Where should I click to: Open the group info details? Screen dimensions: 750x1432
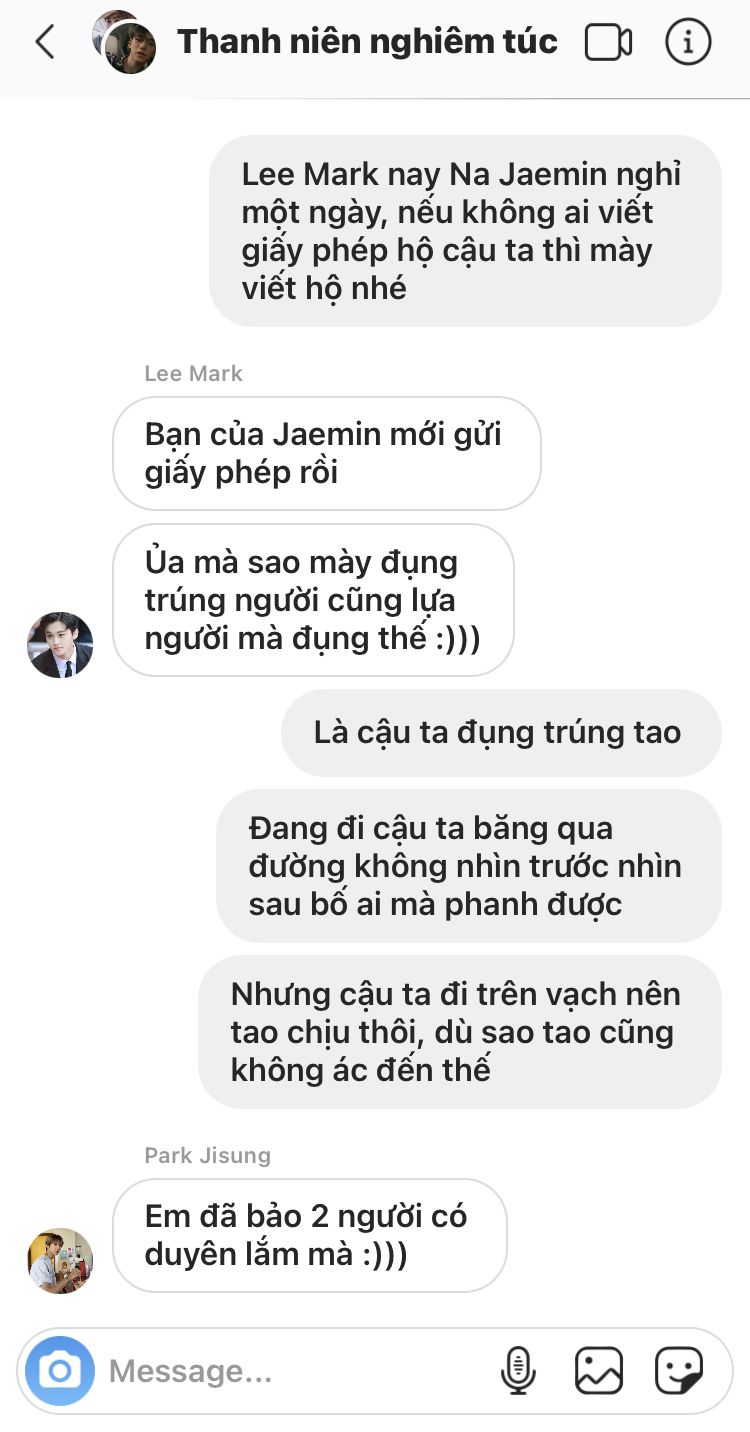tap(688, 42)
